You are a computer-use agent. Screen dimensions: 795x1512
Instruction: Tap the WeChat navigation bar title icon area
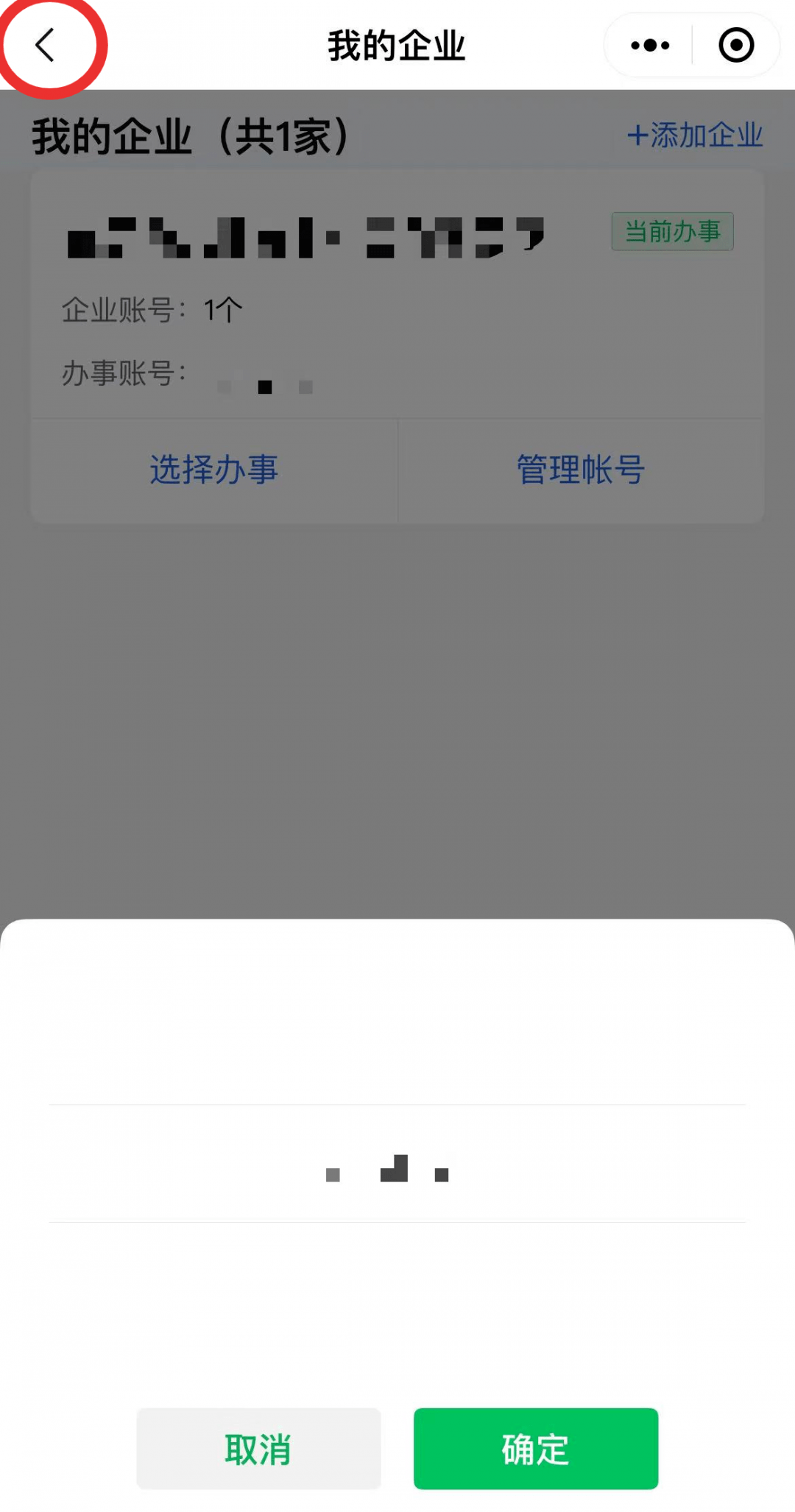(x=396, y=44)
